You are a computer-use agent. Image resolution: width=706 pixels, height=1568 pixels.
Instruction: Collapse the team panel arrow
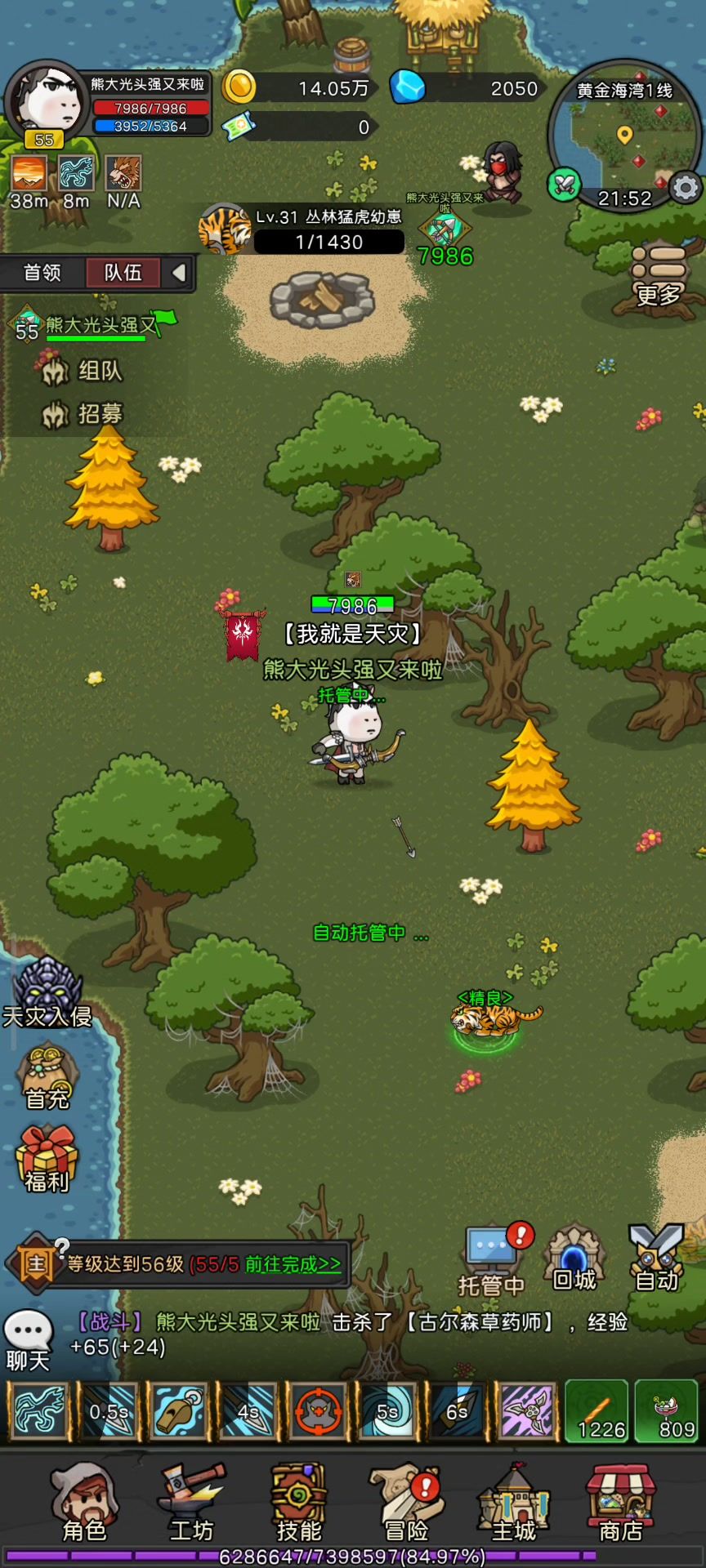click(x=179, y=272)
